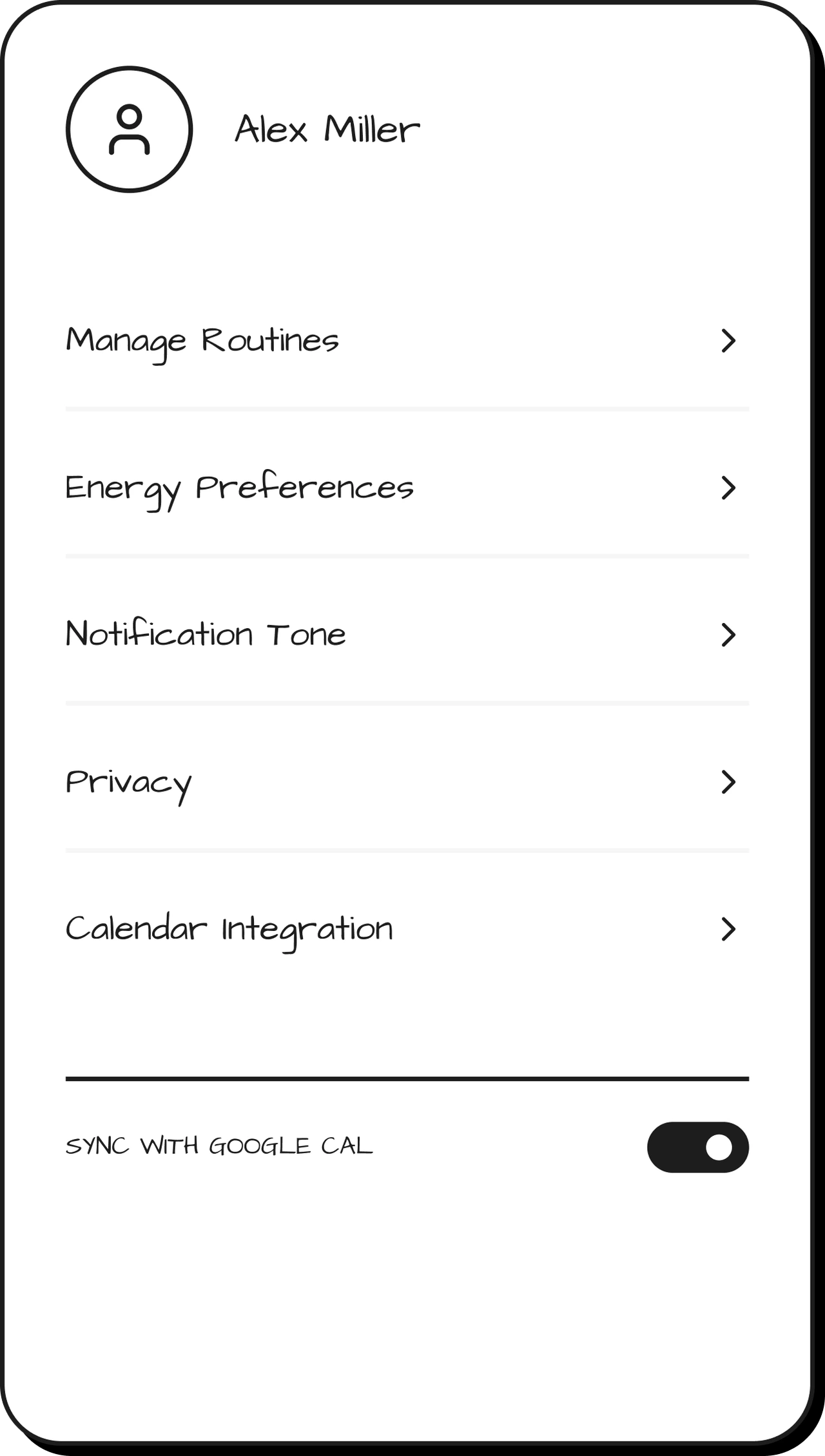The image size is (825, 1456).
Task: View Calendar Integration options
Action: (x=406, y=929)
